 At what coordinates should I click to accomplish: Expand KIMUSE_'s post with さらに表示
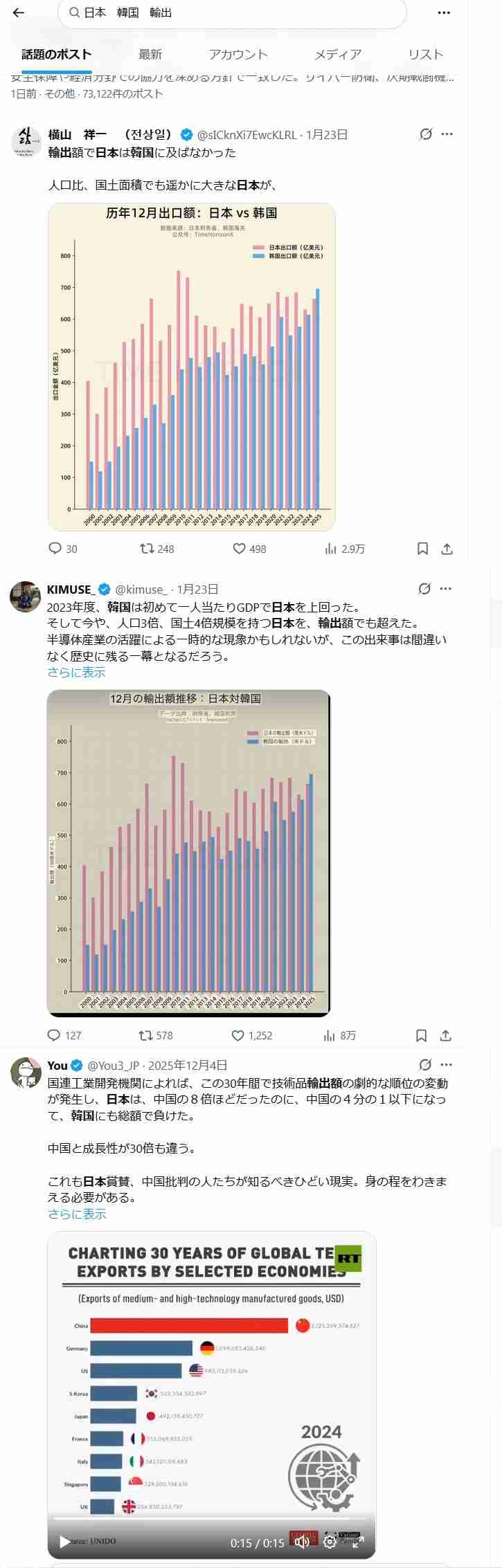(76, 672)
